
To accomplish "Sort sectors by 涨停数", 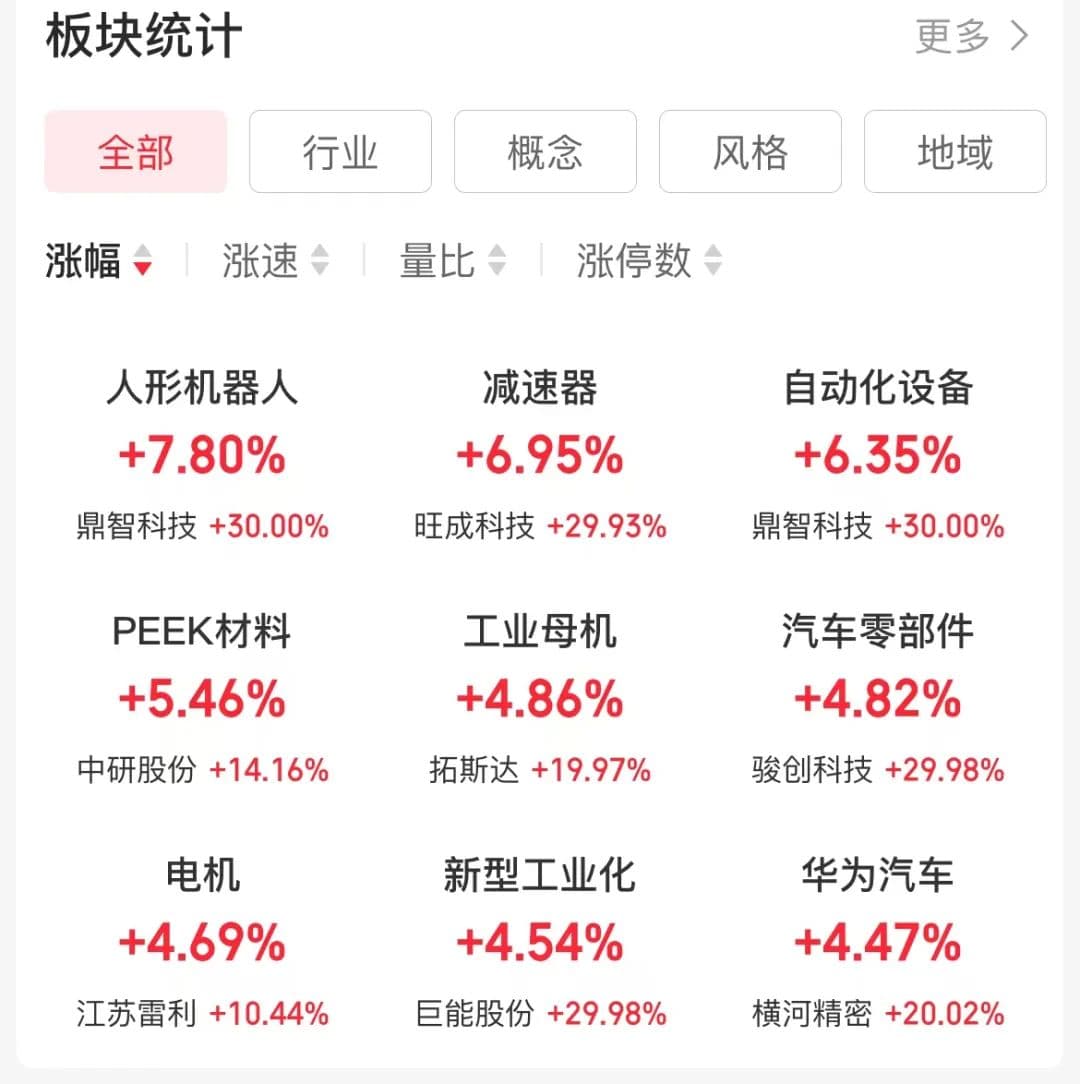I will click(648, 261).
